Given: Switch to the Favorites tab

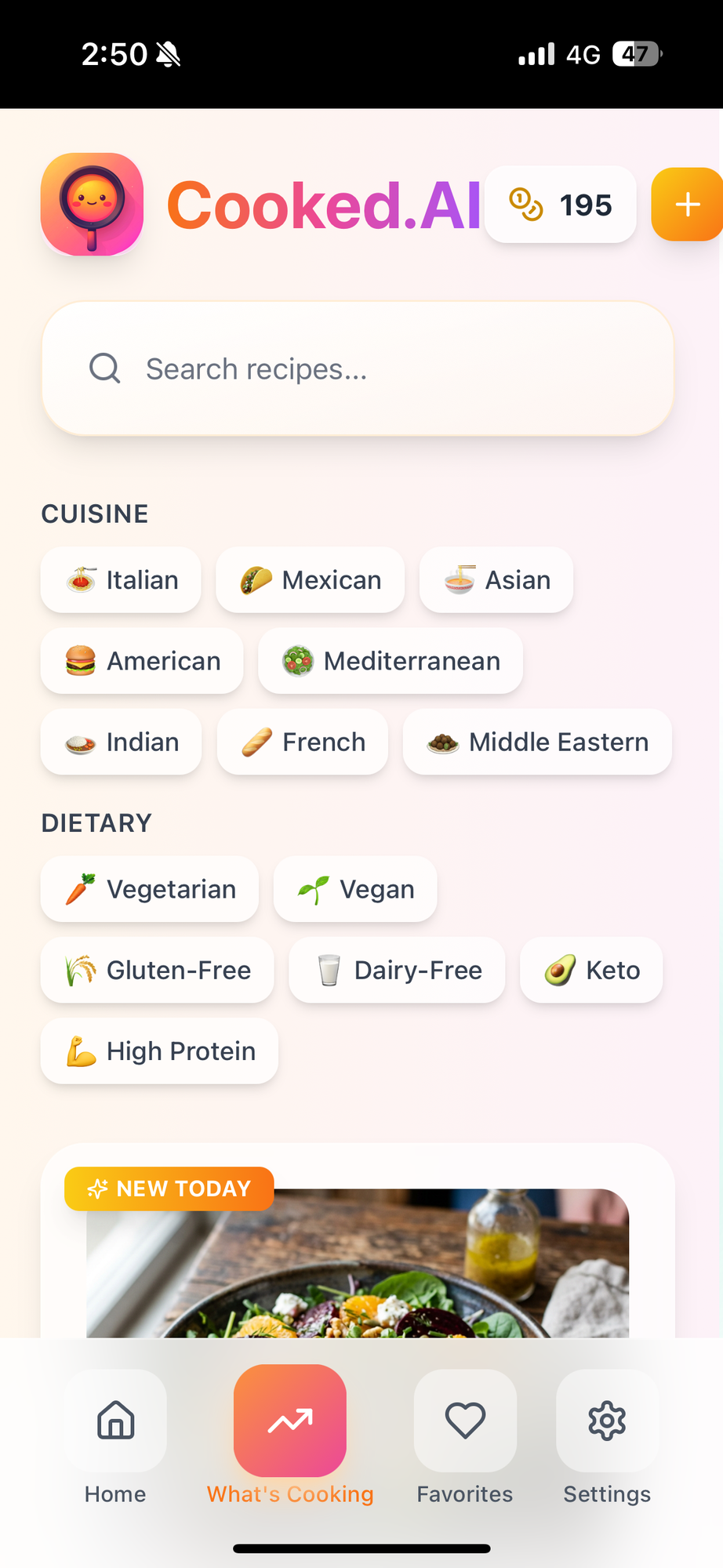Looking at the screenshot, I should (x=465, y=1436).
